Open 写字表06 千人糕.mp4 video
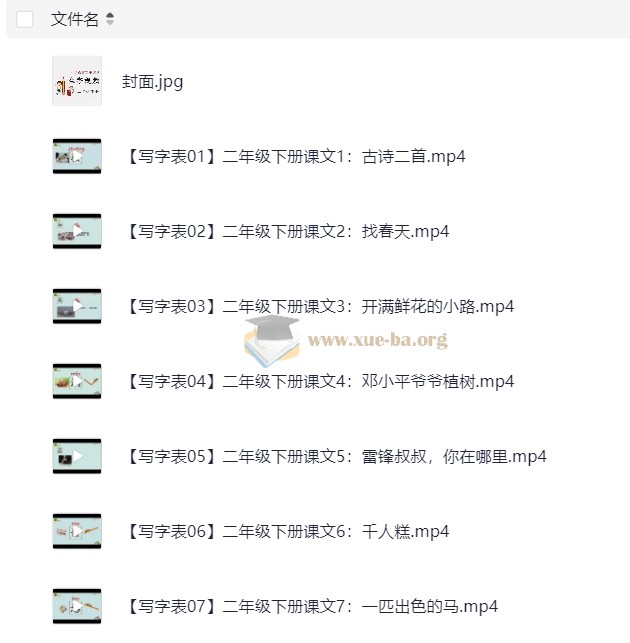 click(x=287, y=532)
